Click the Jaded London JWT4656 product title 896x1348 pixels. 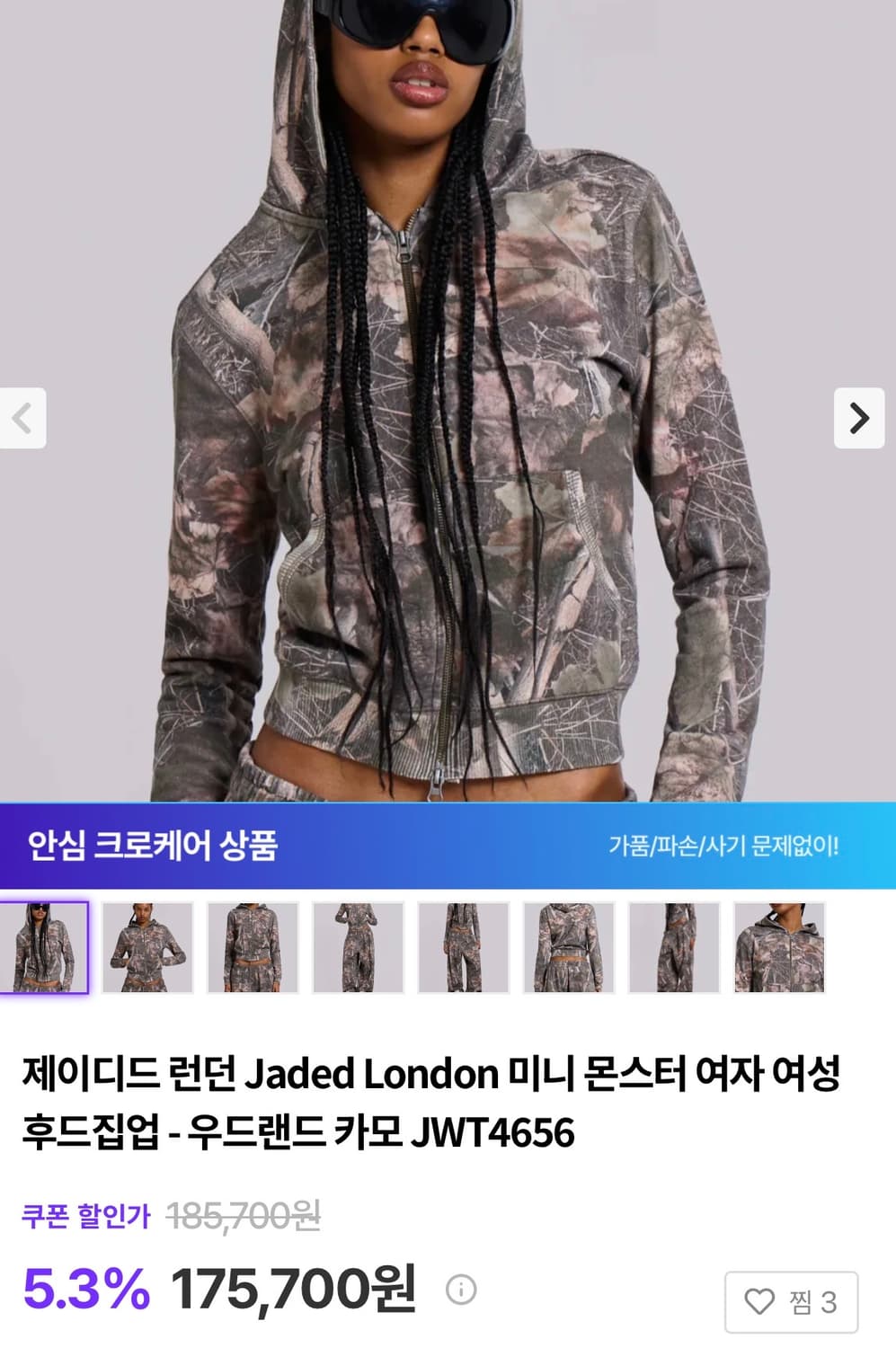click(x=431, y=1095)
